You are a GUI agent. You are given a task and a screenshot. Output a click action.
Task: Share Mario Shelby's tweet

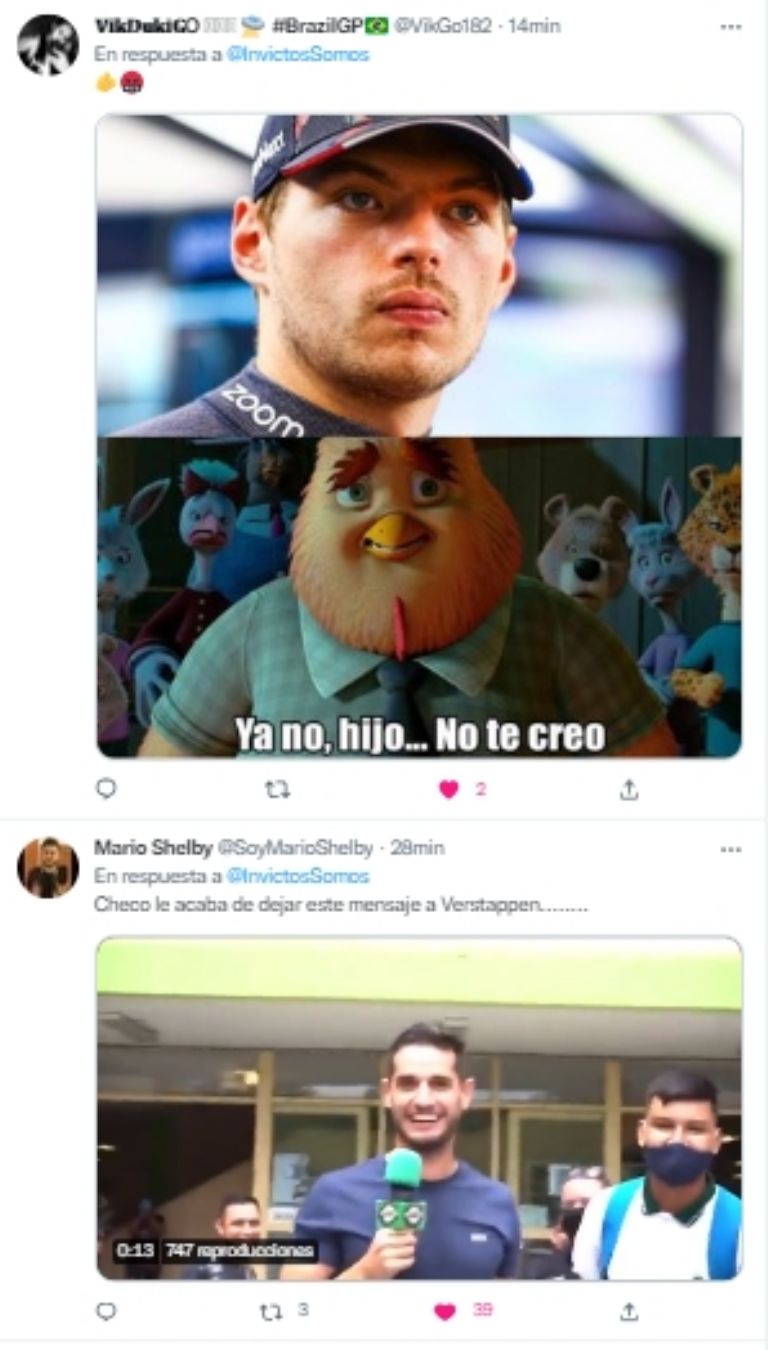(x=628, y=1311)
